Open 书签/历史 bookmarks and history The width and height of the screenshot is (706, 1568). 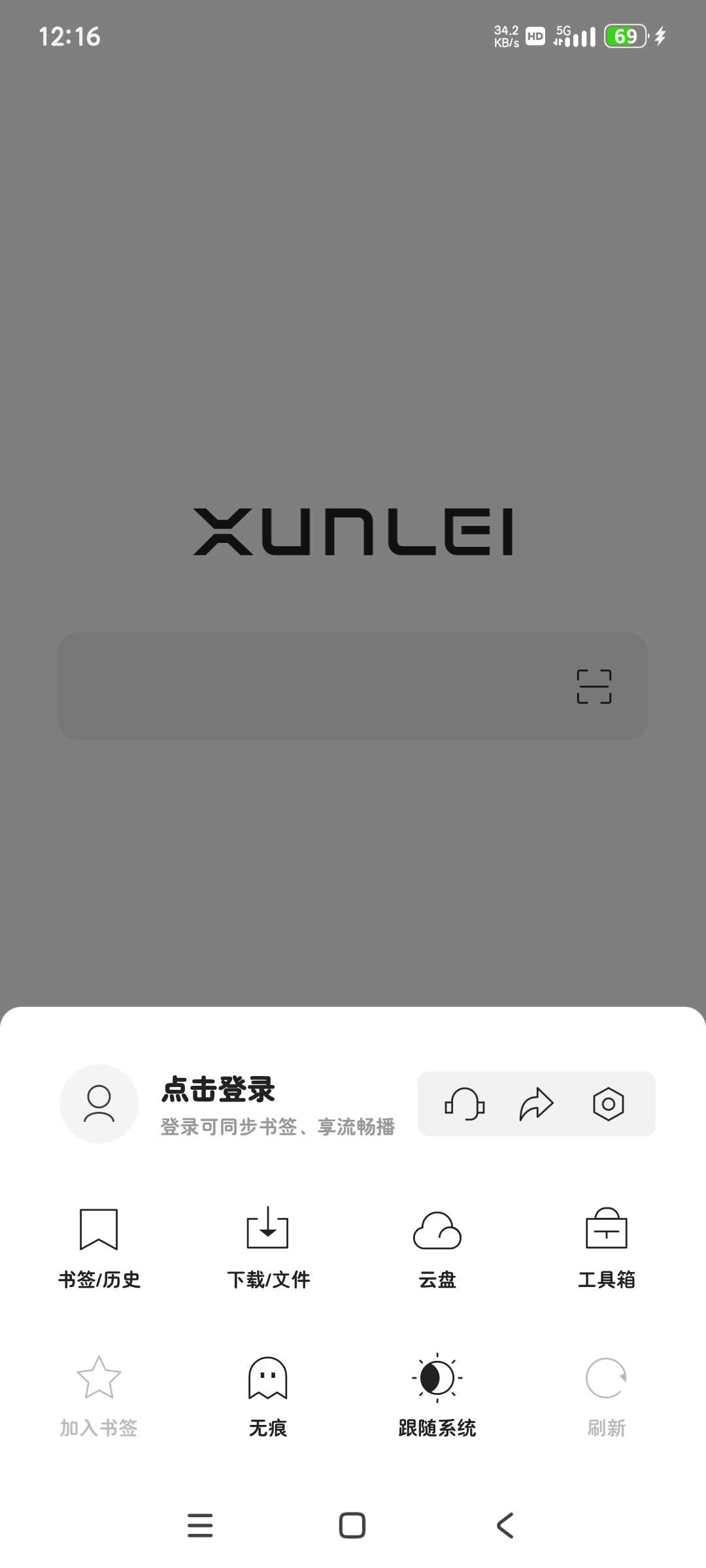(x=99, y=1248)
